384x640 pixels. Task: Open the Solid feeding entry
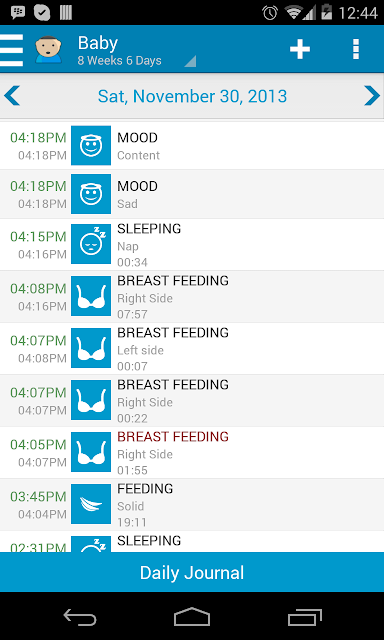click(192, 505)
